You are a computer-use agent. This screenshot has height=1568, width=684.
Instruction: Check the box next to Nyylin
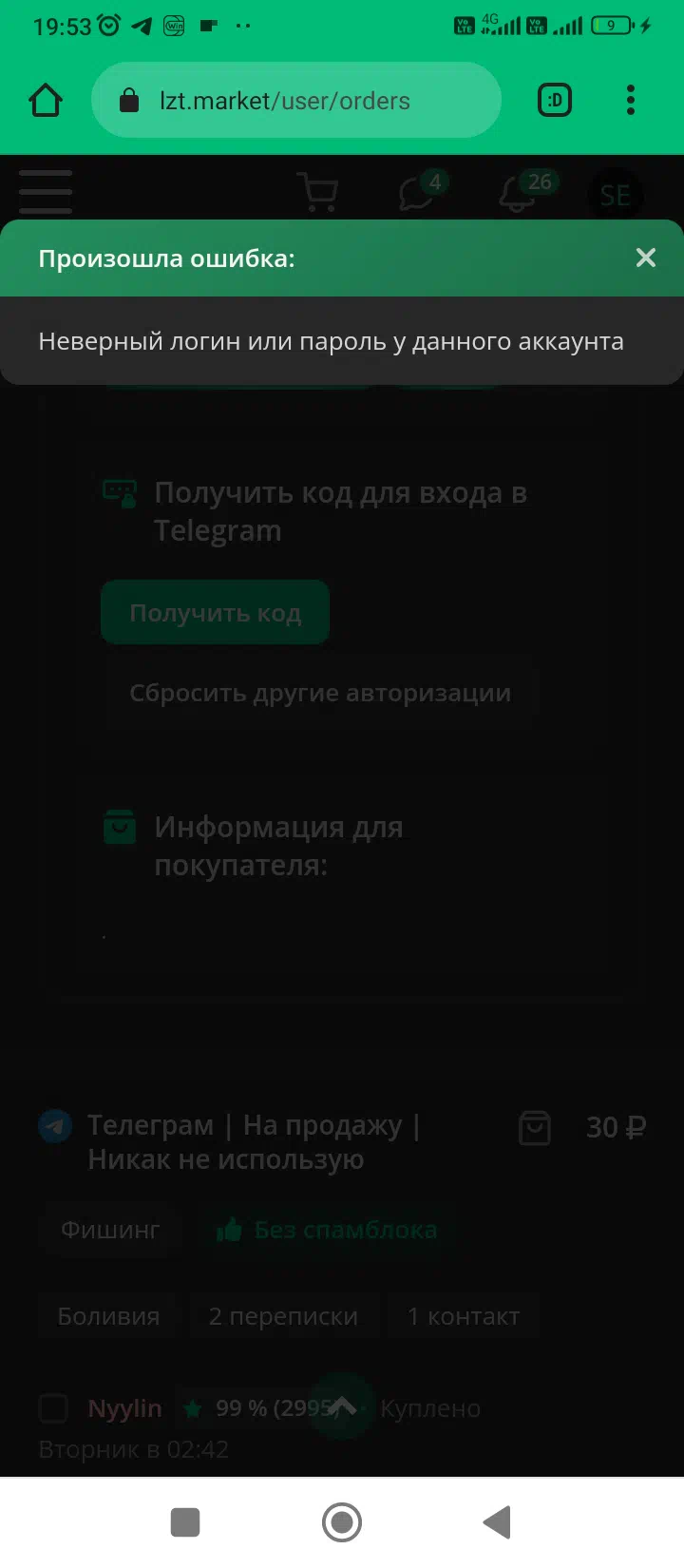53,1407
